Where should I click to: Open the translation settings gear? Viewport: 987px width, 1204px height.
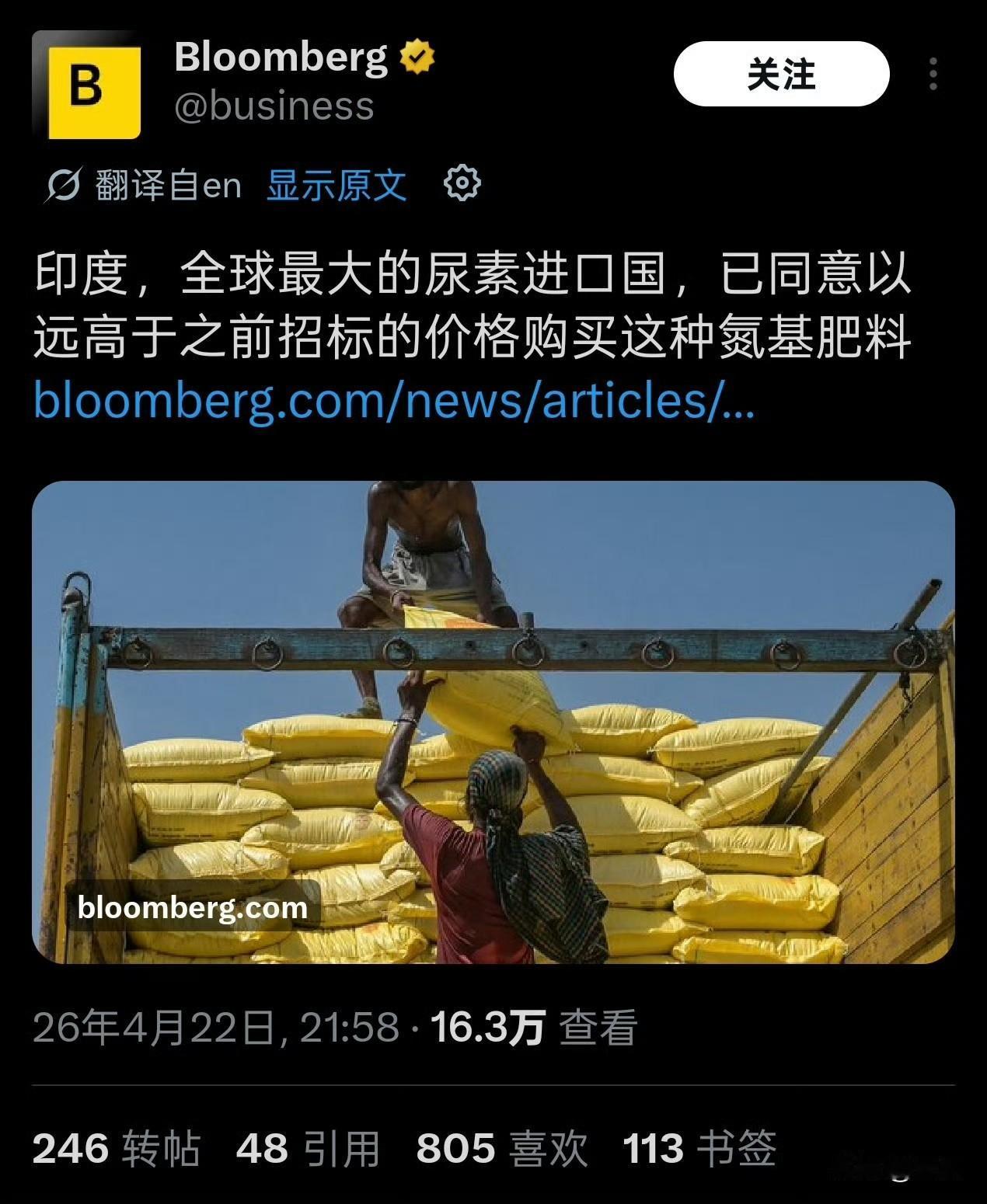(468, 183)
